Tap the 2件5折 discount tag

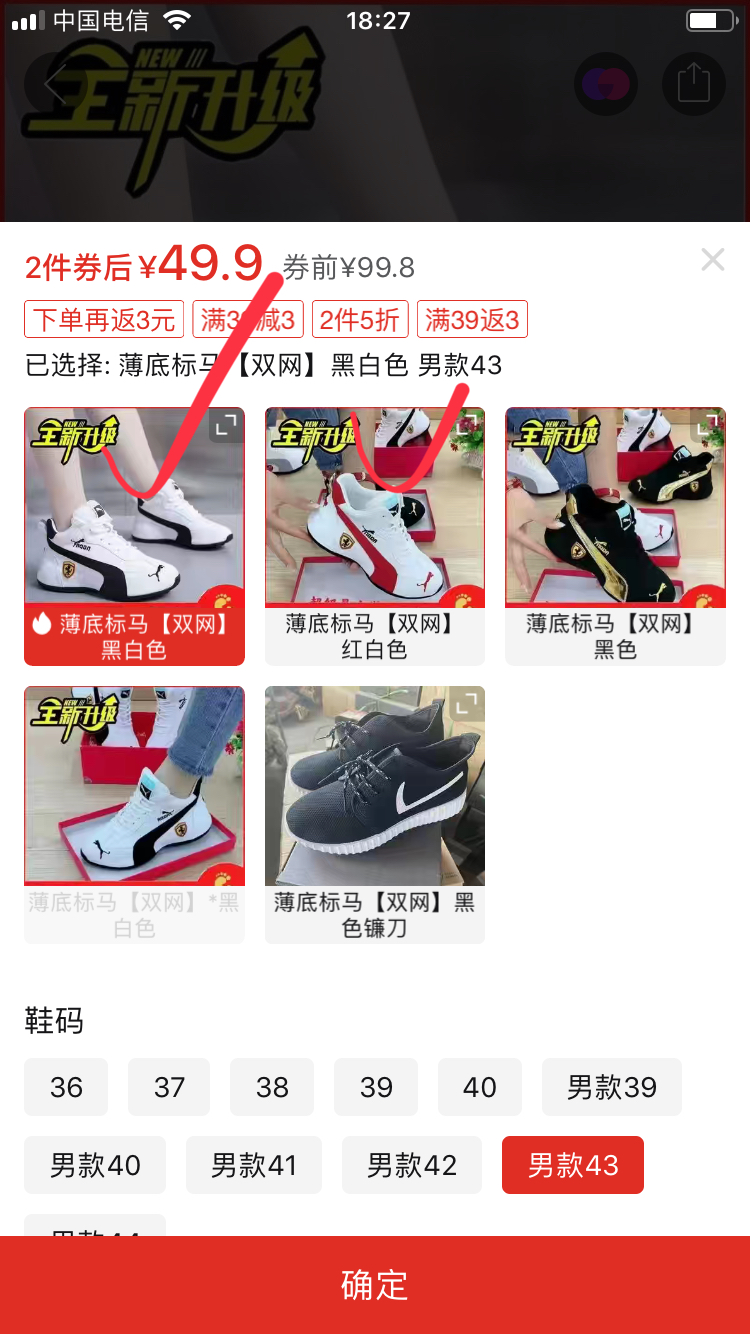coord(359,320)
